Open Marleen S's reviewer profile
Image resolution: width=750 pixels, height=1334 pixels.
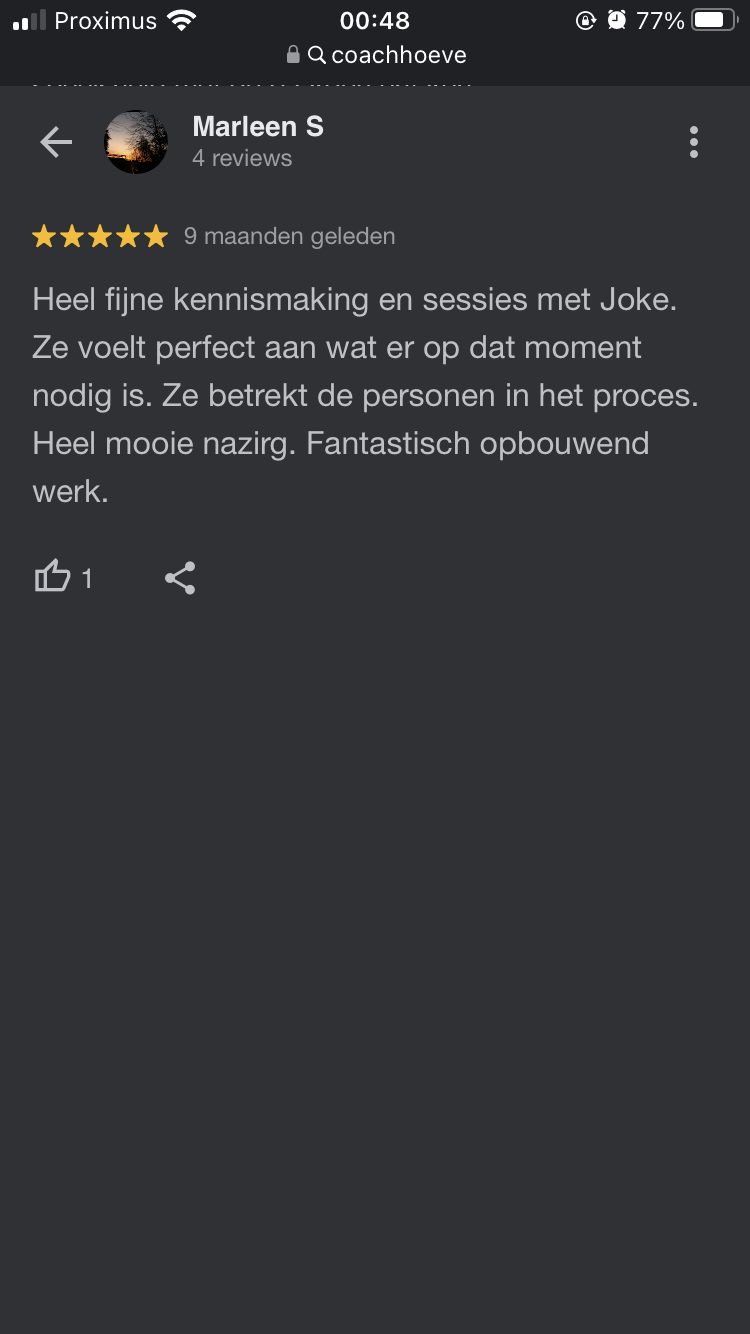coord(257,128)
